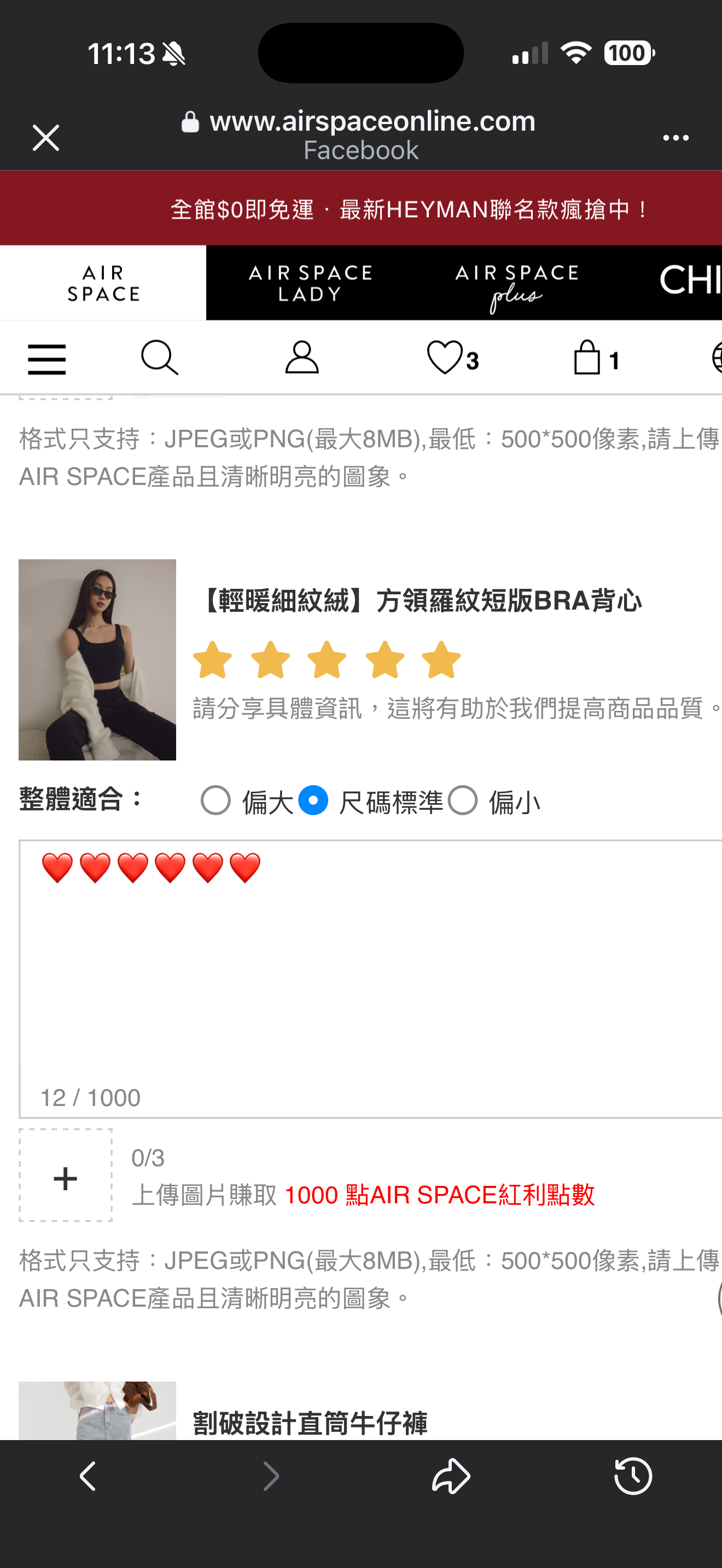
Task: Open the BRA vest product image
Action: 97,659
